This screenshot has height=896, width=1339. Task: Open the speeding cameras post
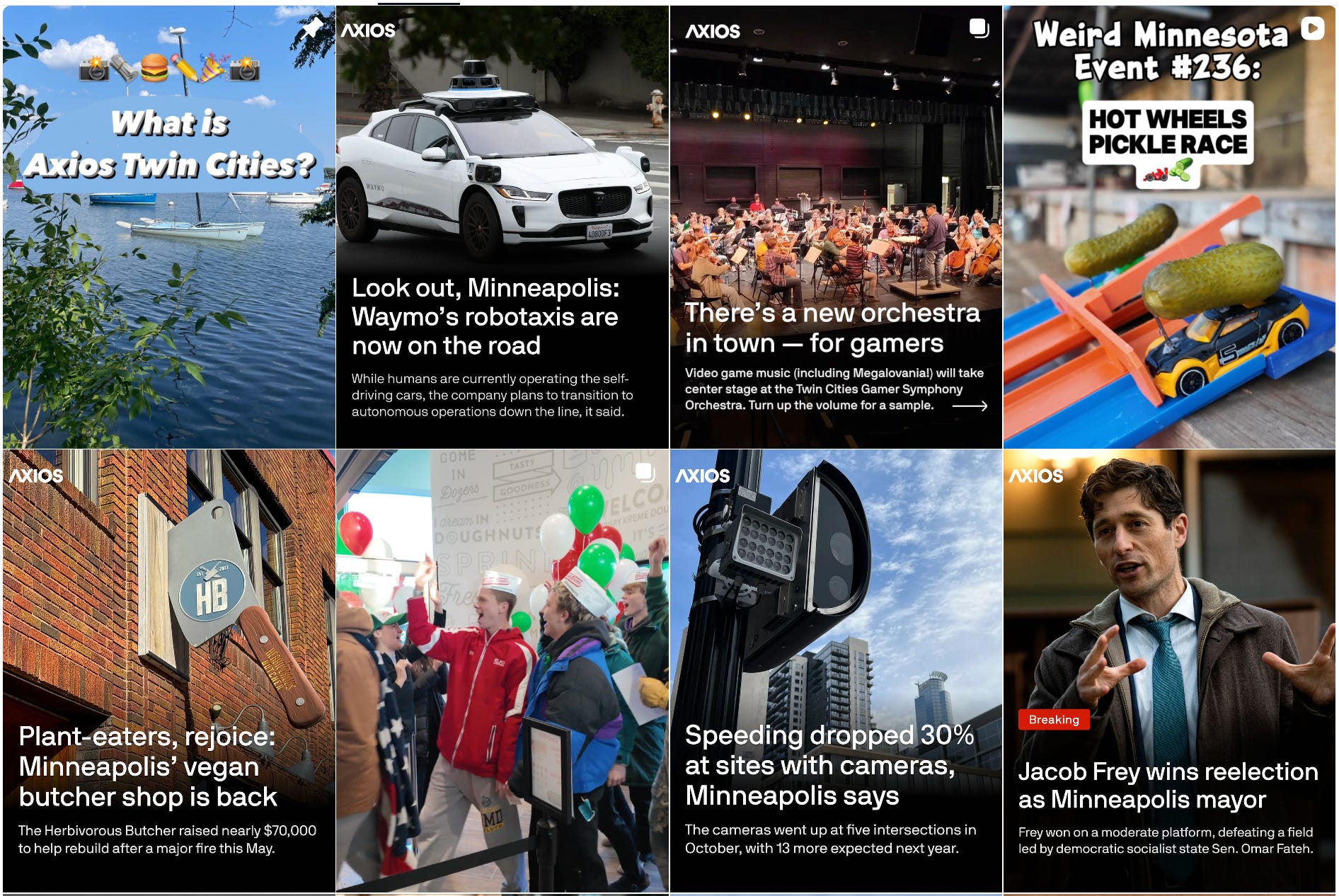pyautogui.click(x=835, y=671)
